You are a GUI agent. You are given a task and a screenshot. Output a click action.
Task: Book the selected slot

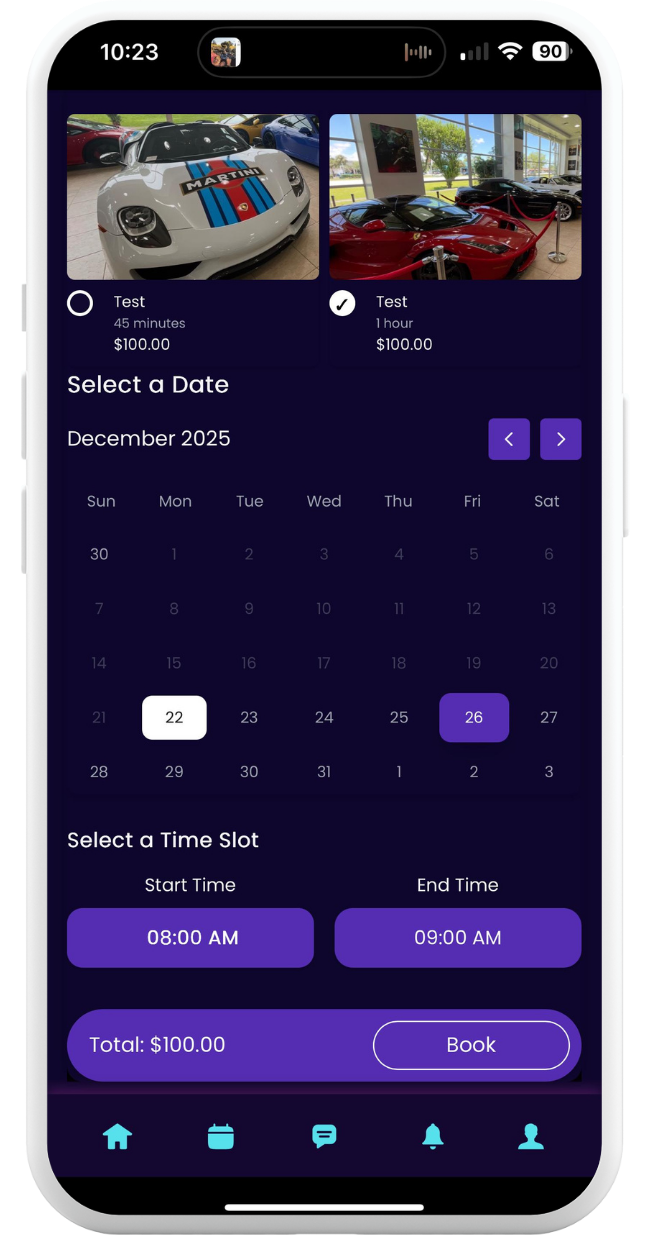pos(471,1045)
